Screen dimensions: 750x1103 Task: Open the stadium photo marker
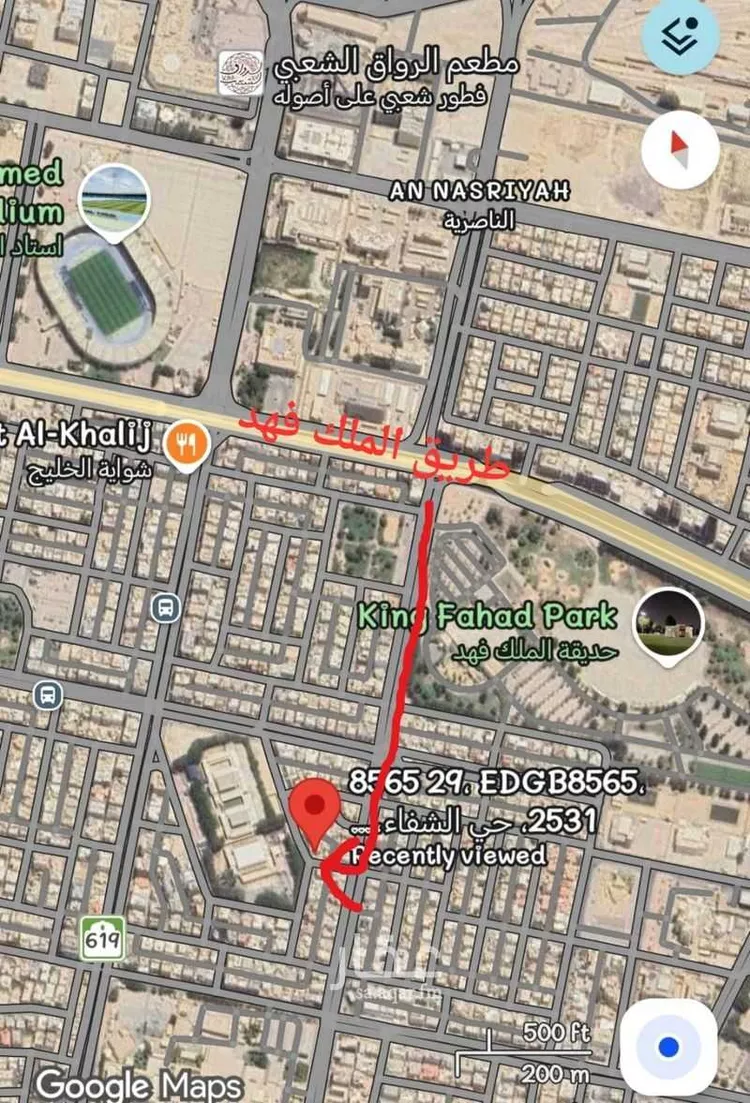point(113,197)
